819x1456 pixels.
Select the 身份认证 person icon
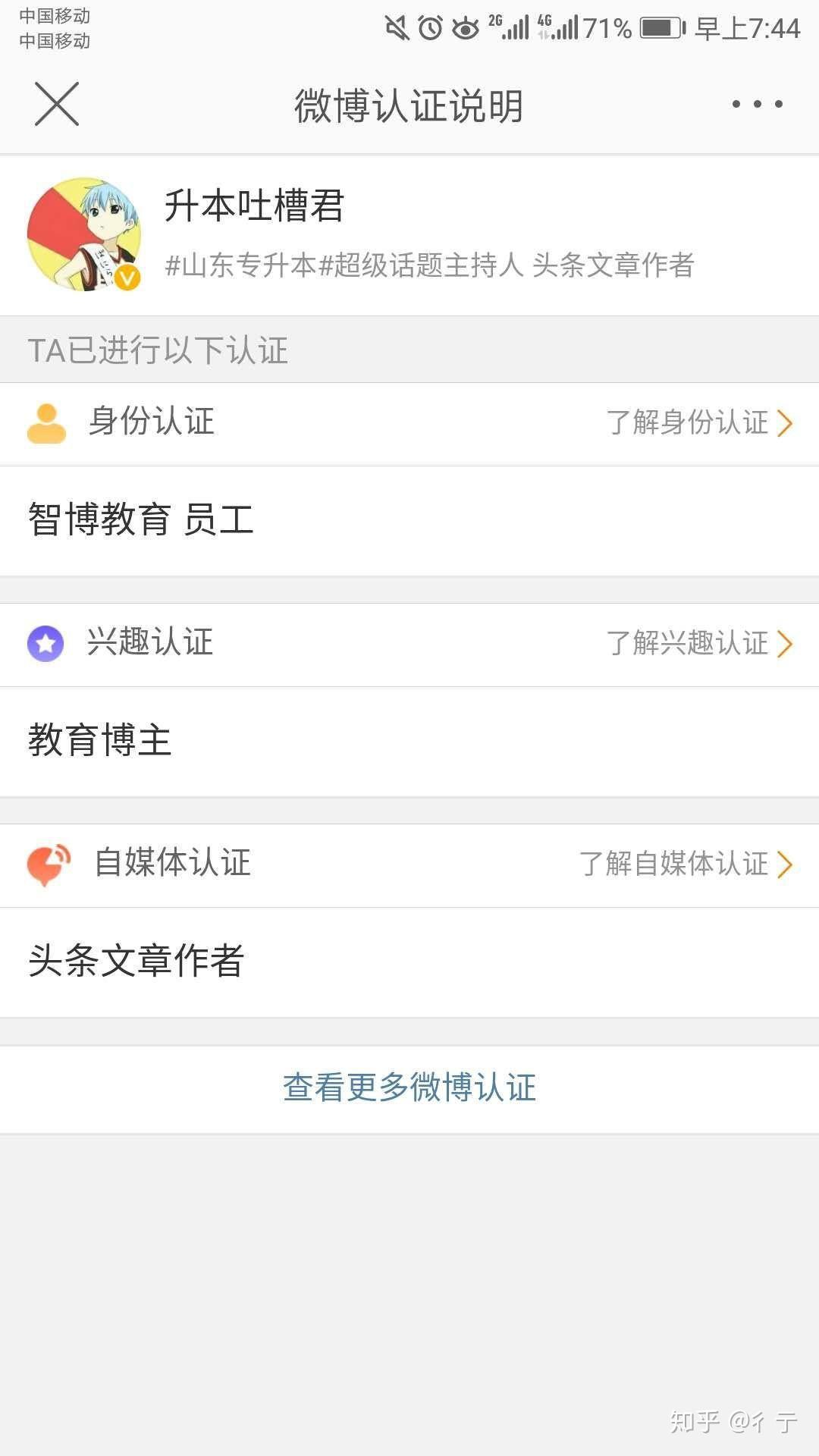pyautogui.click(x=47, y=423)
